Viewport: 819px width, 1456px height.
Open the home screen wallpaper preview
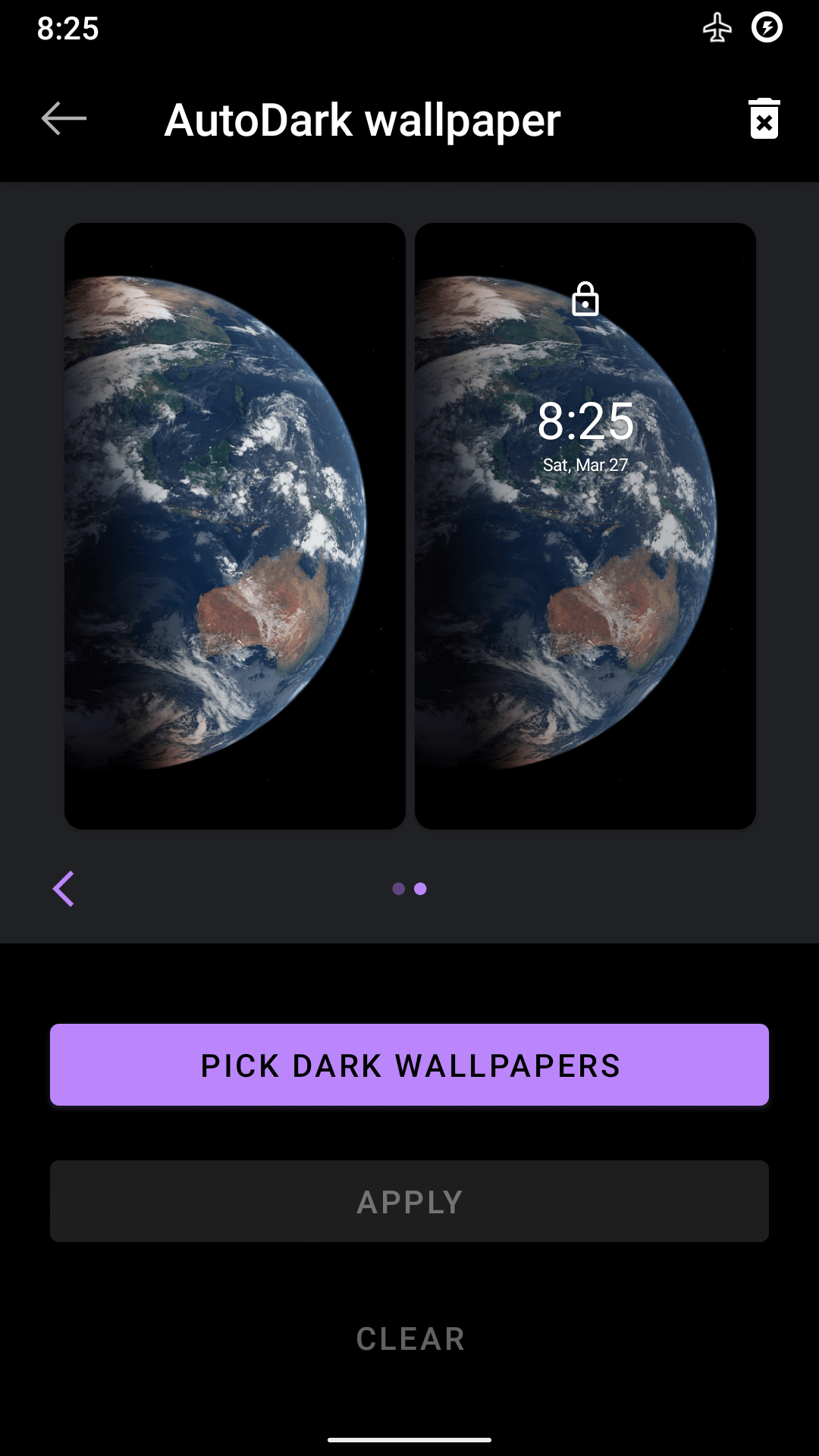tap(234, 526)
